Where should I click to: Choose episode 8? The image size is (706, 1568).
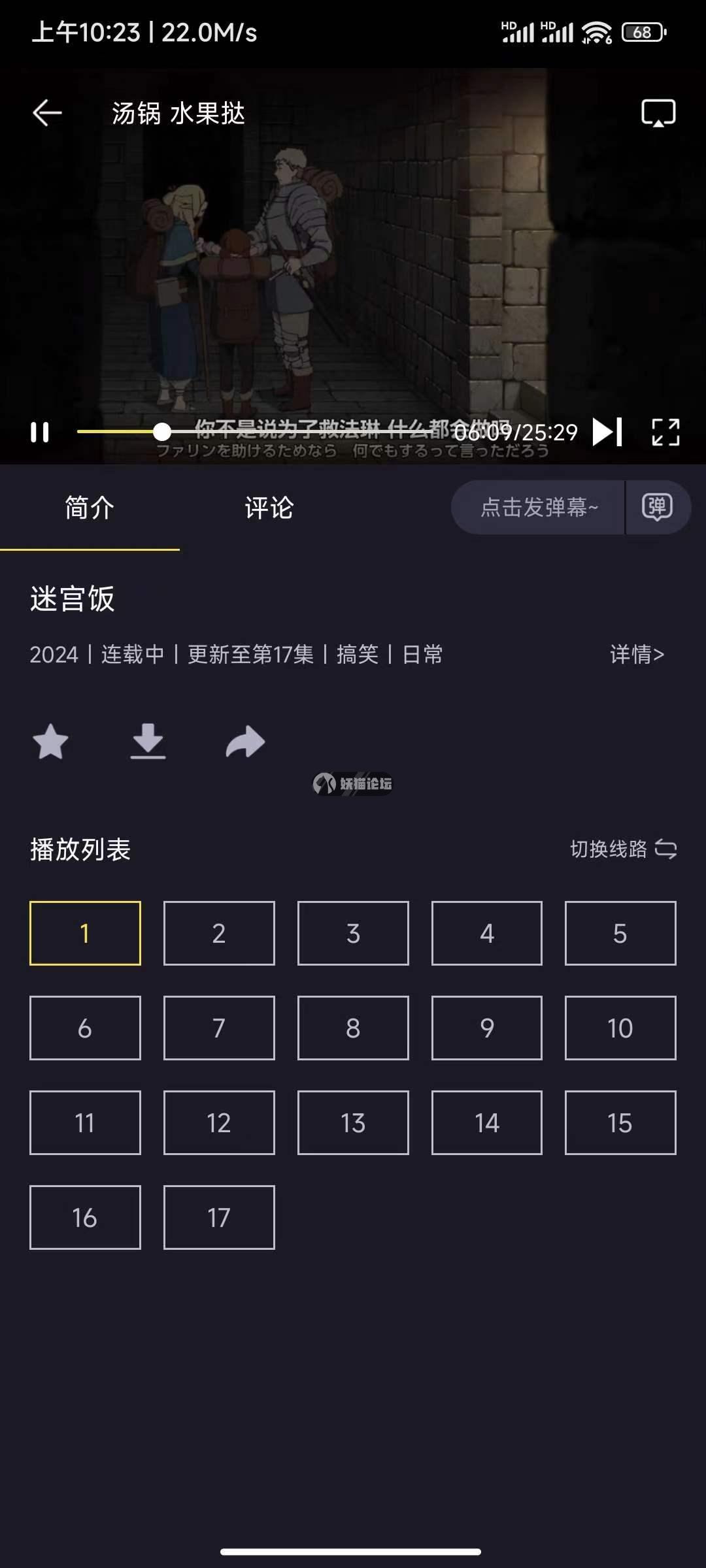(353, 1028)
